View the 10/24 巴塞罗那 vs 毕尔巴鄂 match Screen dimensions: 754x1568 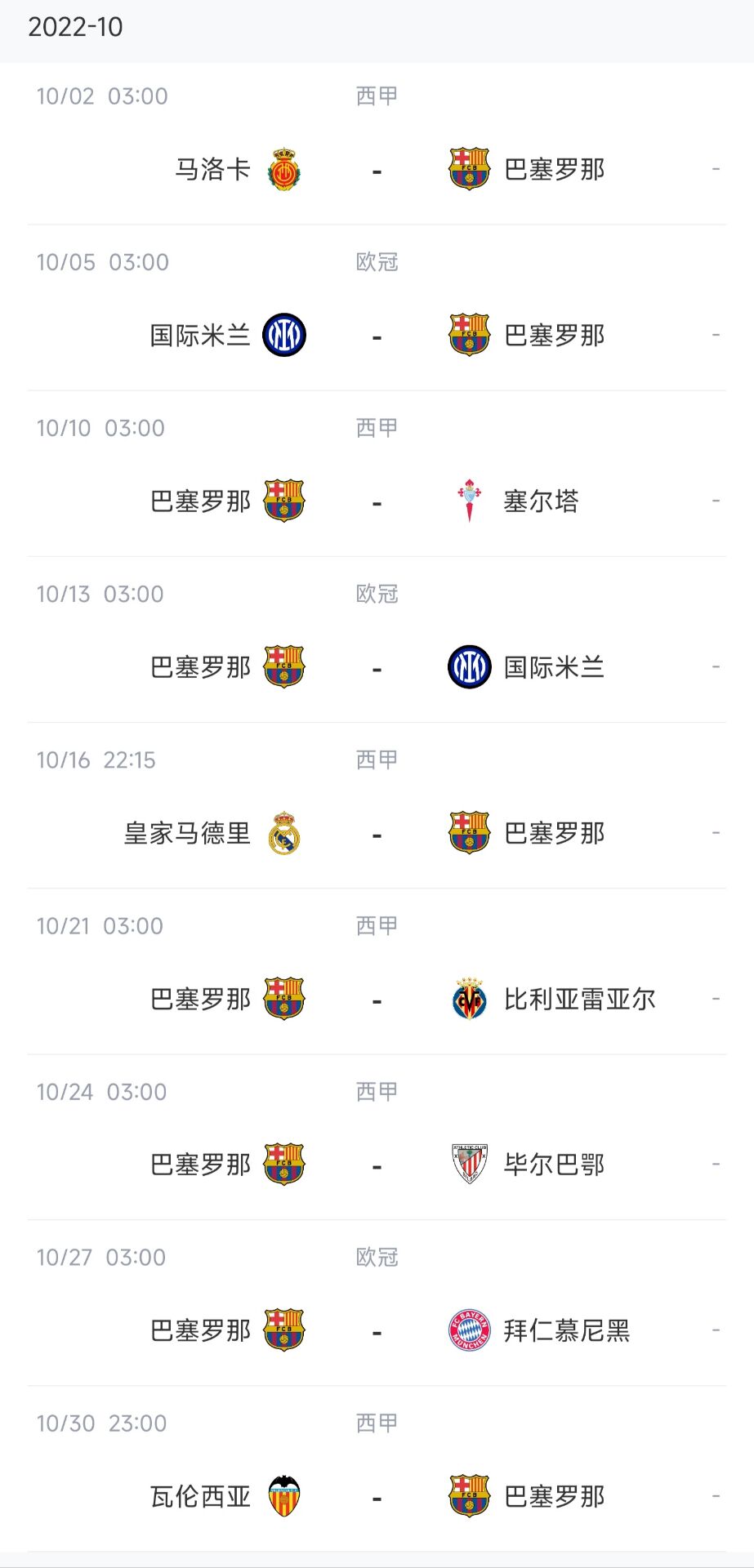(x=377, y=1137)
